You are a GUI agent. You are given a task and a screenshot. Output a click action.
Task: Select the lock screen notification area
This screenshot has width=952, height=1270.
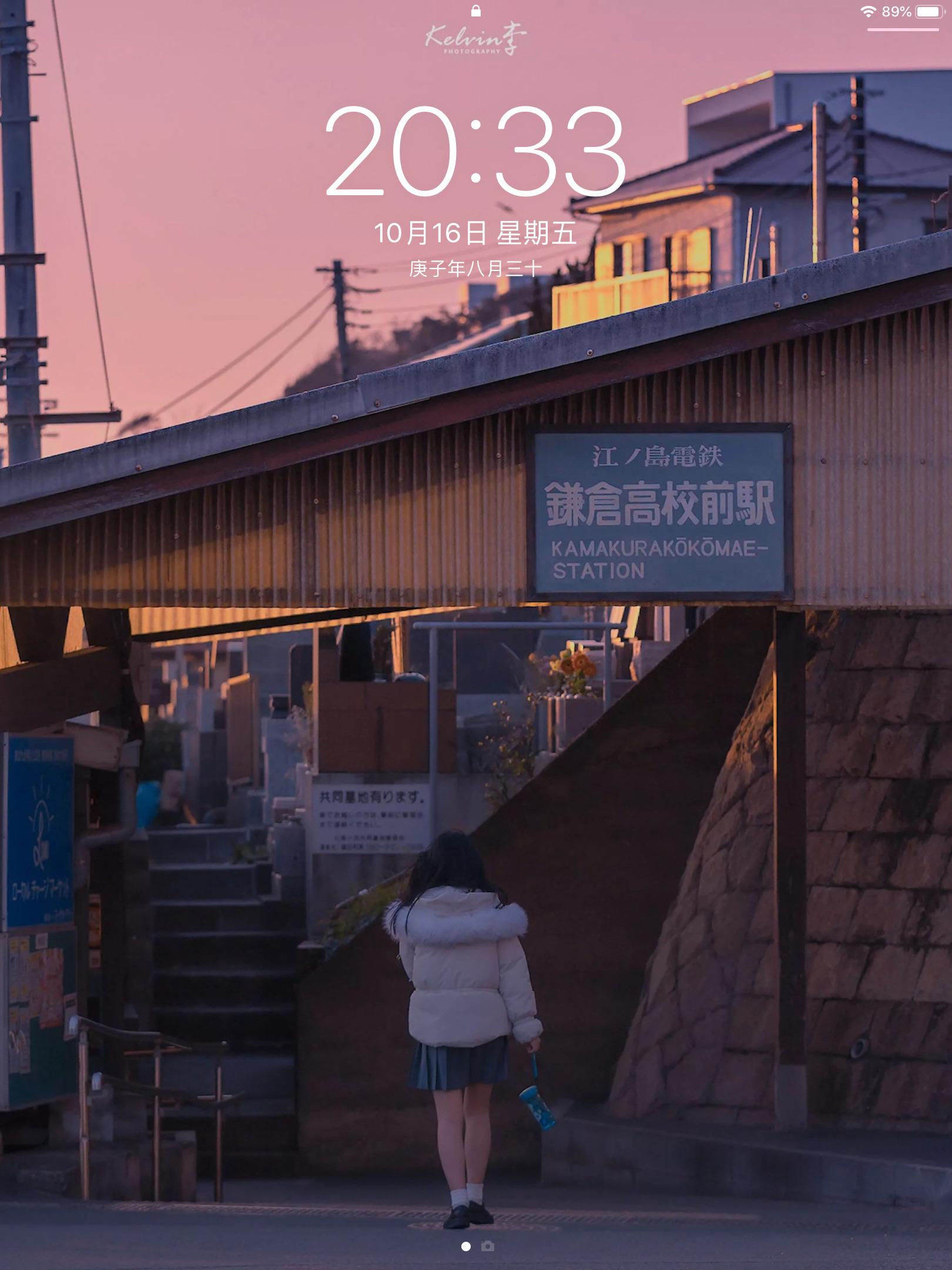[x=476, y=647]
